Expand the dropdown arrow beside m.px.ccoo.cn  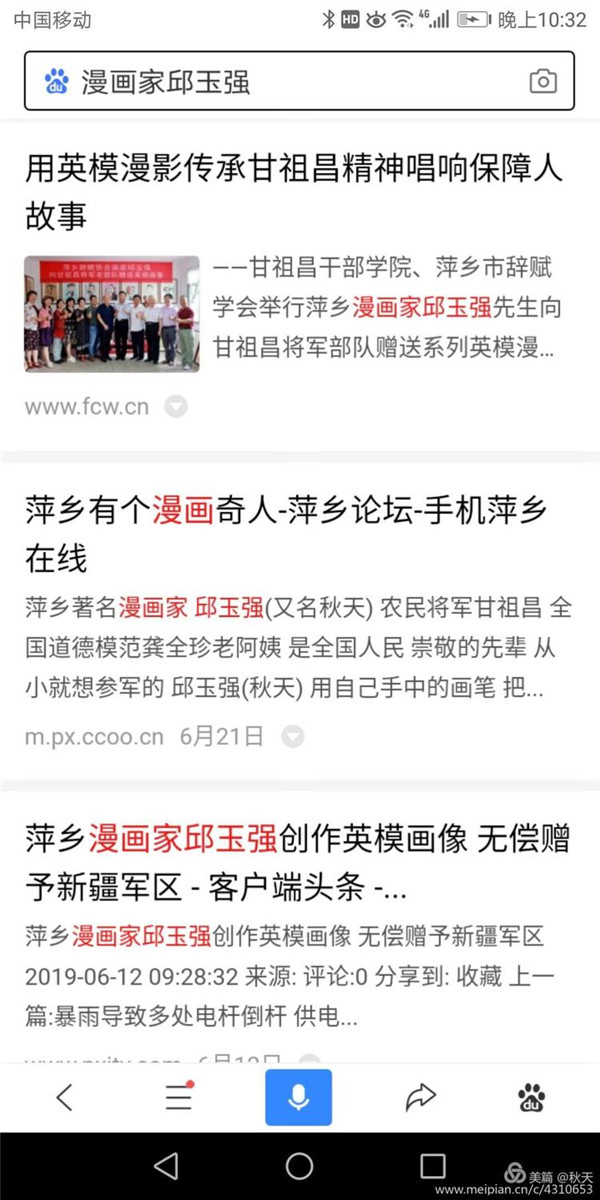click(x=292, y=737)
